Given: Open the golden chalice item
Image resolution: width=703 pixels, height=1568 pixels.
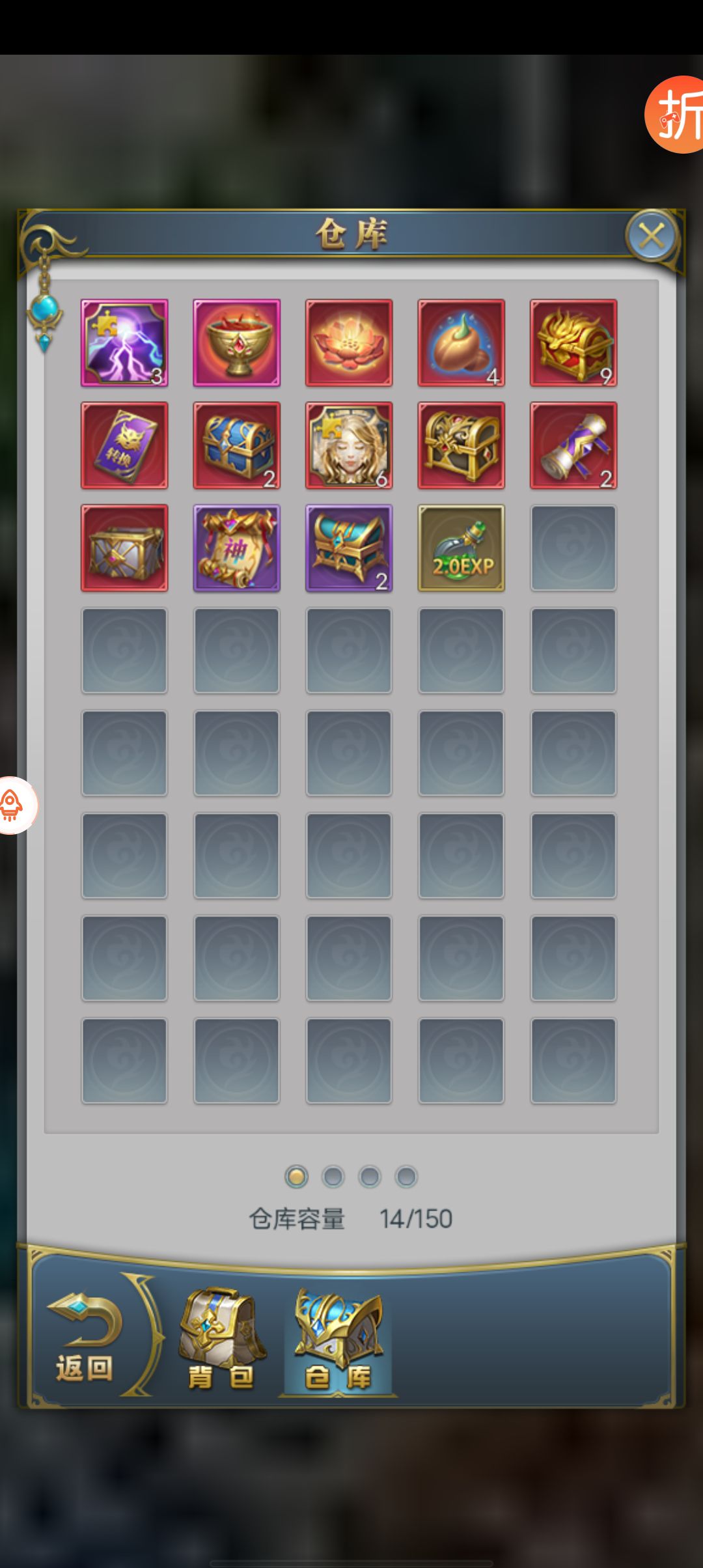Looking at the screenshot, I should tap(236, 343).
